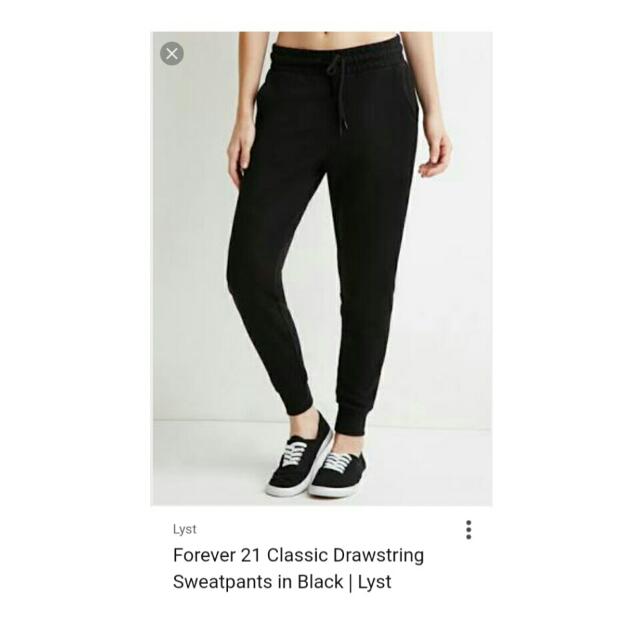Open the three-dot overflow menu

pos(468,530)
